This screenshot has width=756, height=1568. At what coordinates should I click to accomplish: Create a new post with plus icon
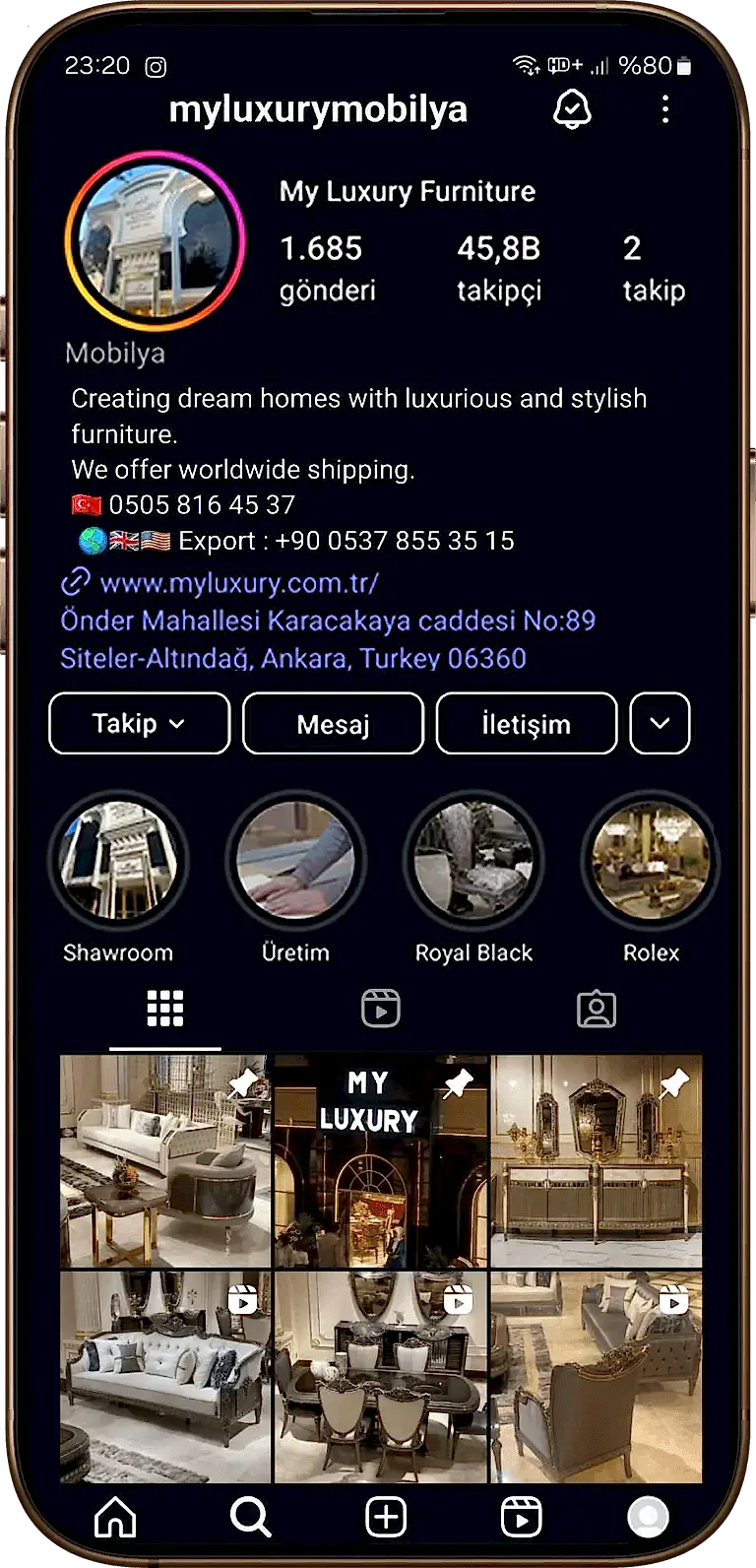[x=386, y=1518]
